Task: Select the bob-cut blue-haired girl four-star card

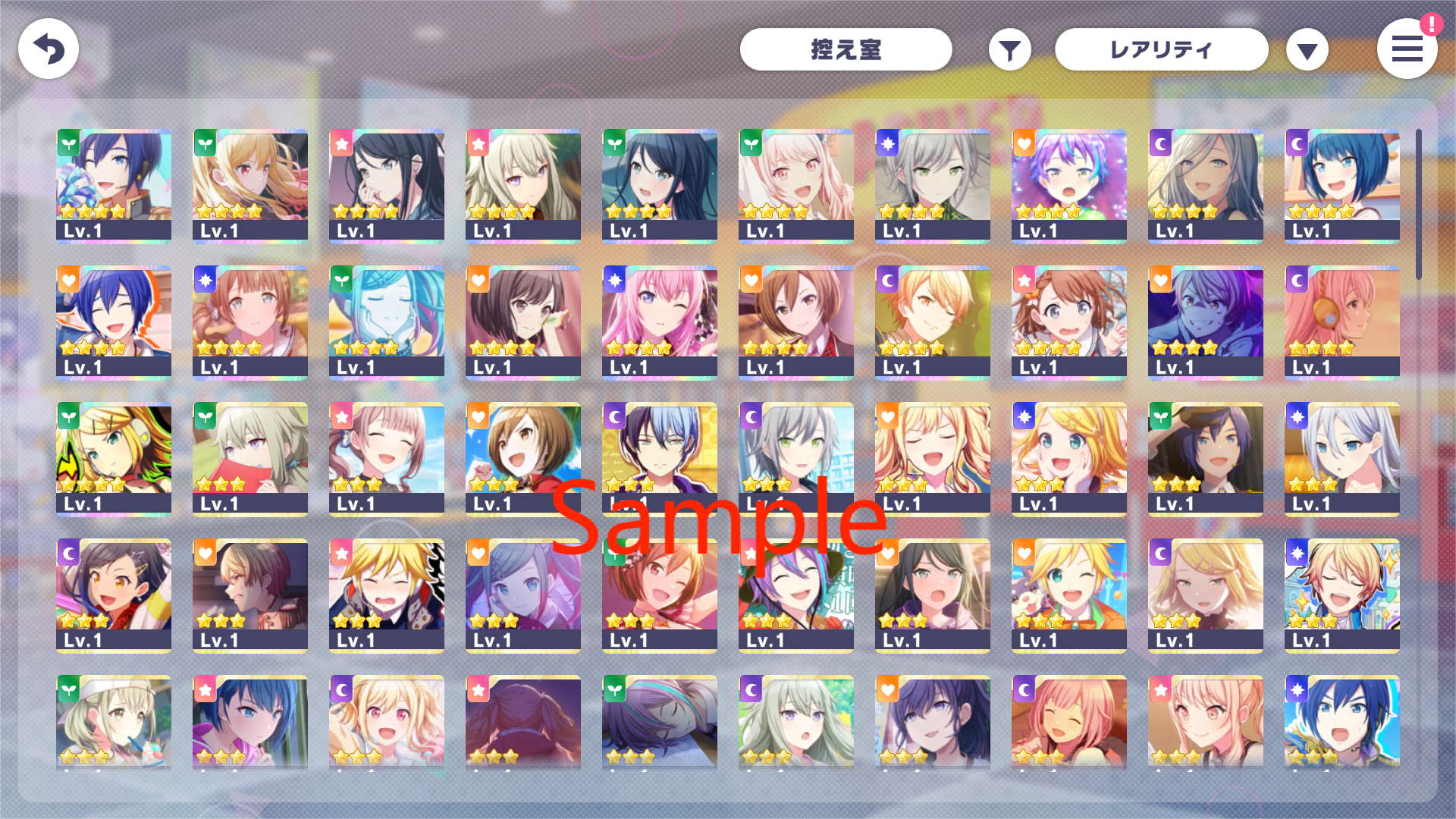Action: (1341, 186)
